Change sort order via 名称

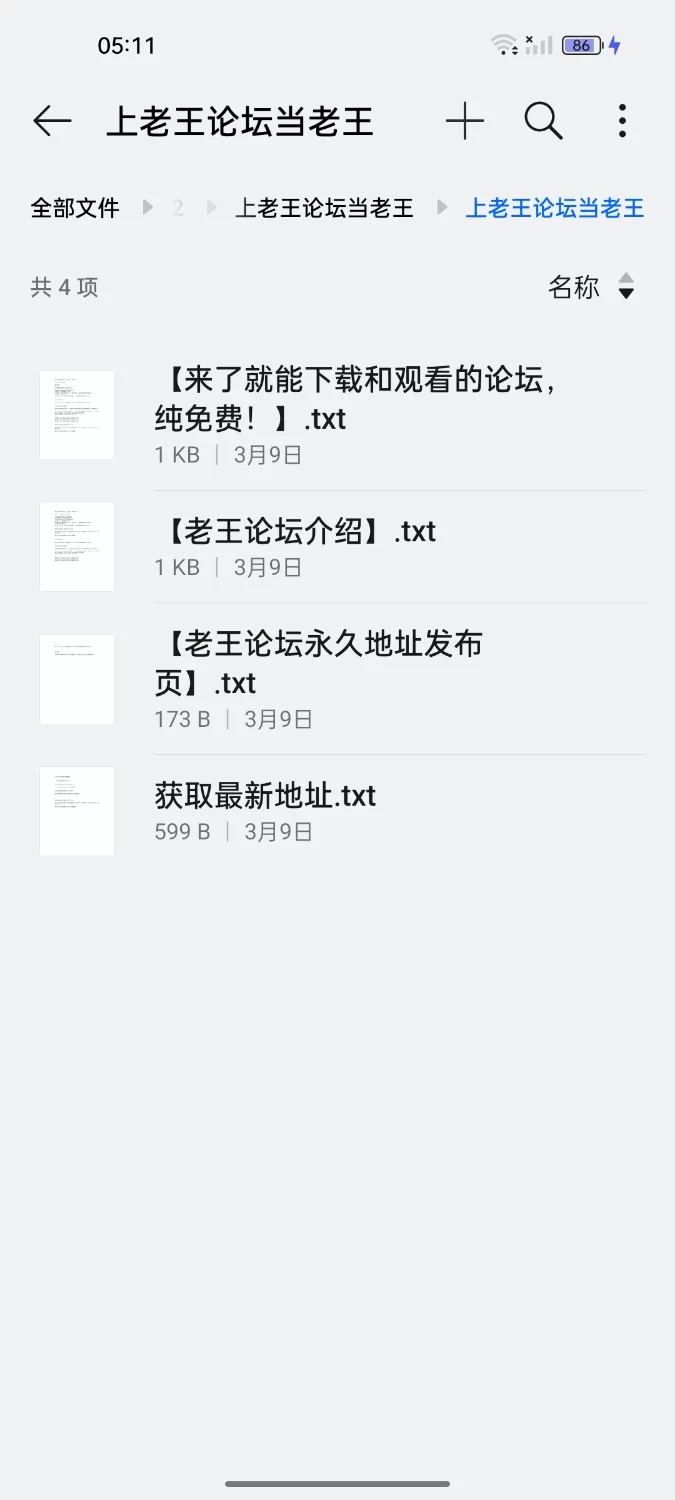pyautogui.click(x=590, y=287)
